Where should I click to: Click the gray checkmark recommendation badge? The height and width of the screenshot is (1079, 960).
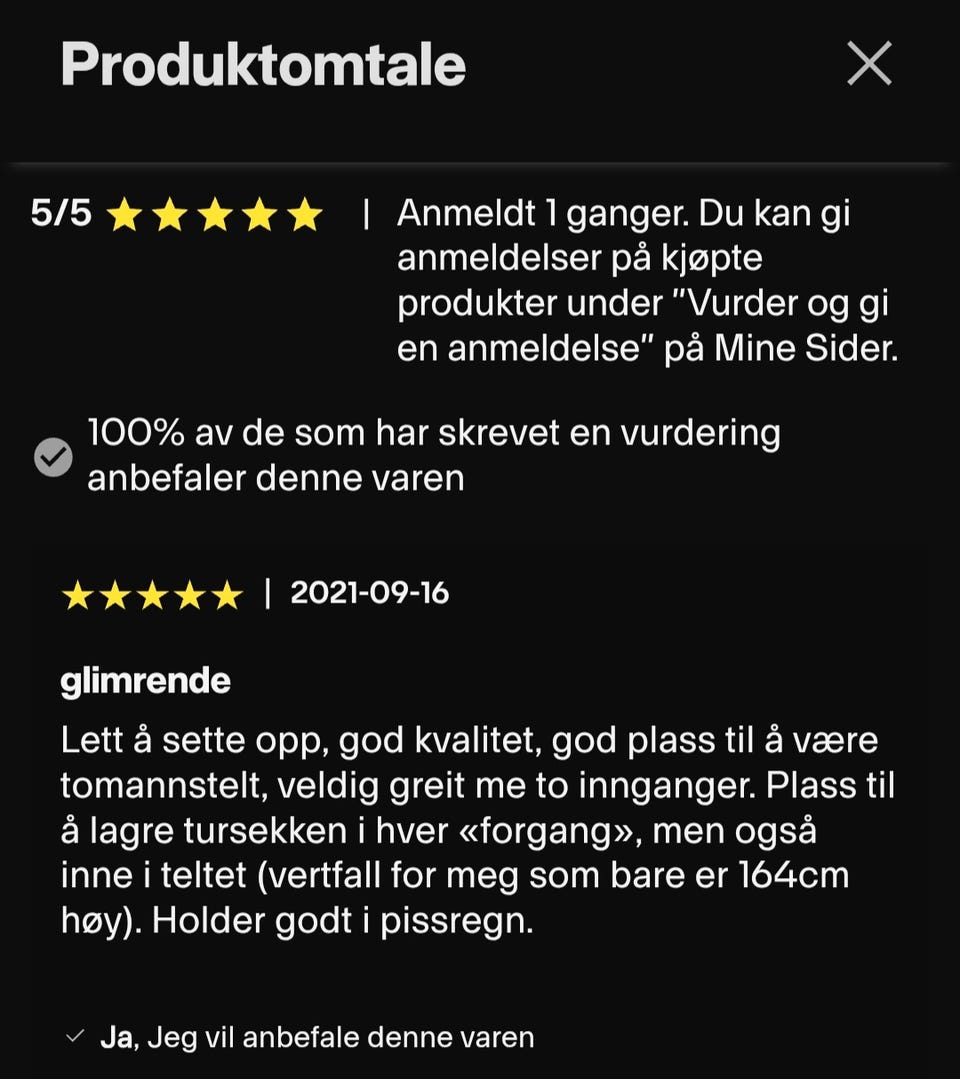click(x=53, y=456)
